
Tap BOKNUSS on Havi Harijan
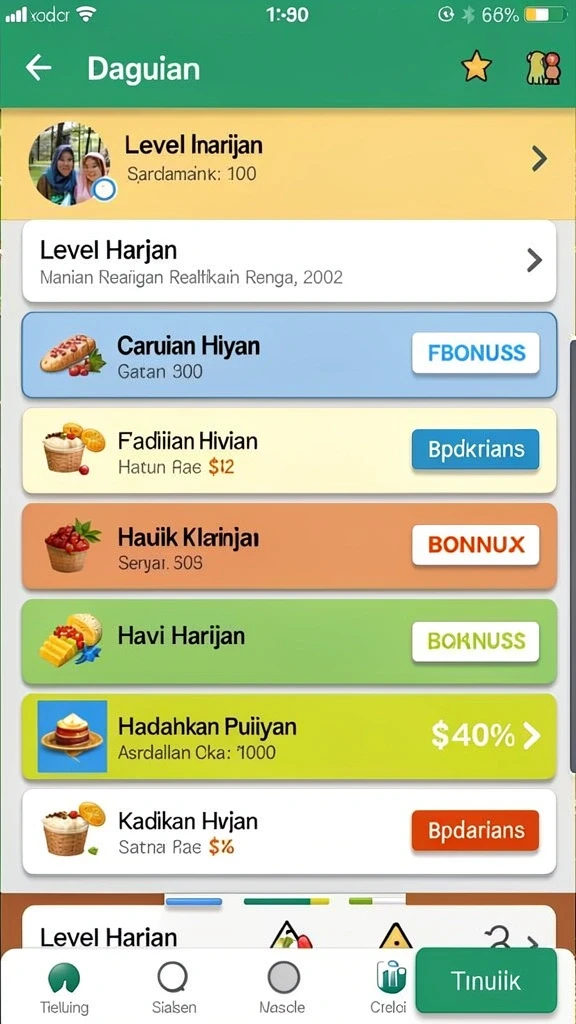pos(475,641)
